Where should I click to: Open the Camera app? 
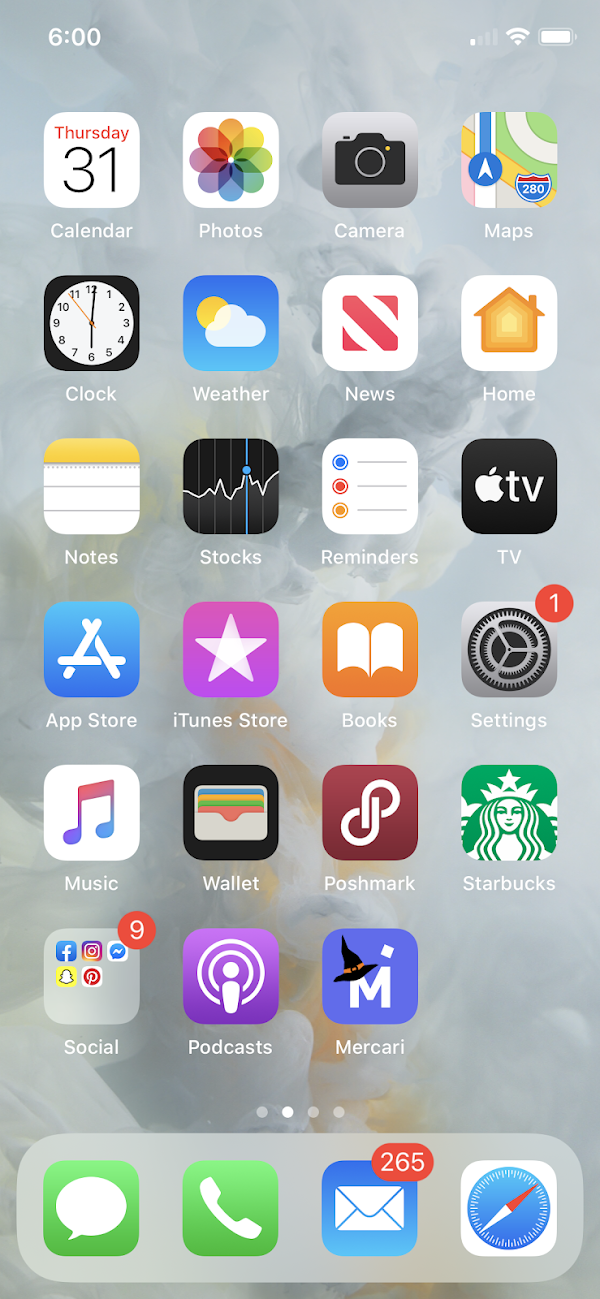click(x=369, y=160)
